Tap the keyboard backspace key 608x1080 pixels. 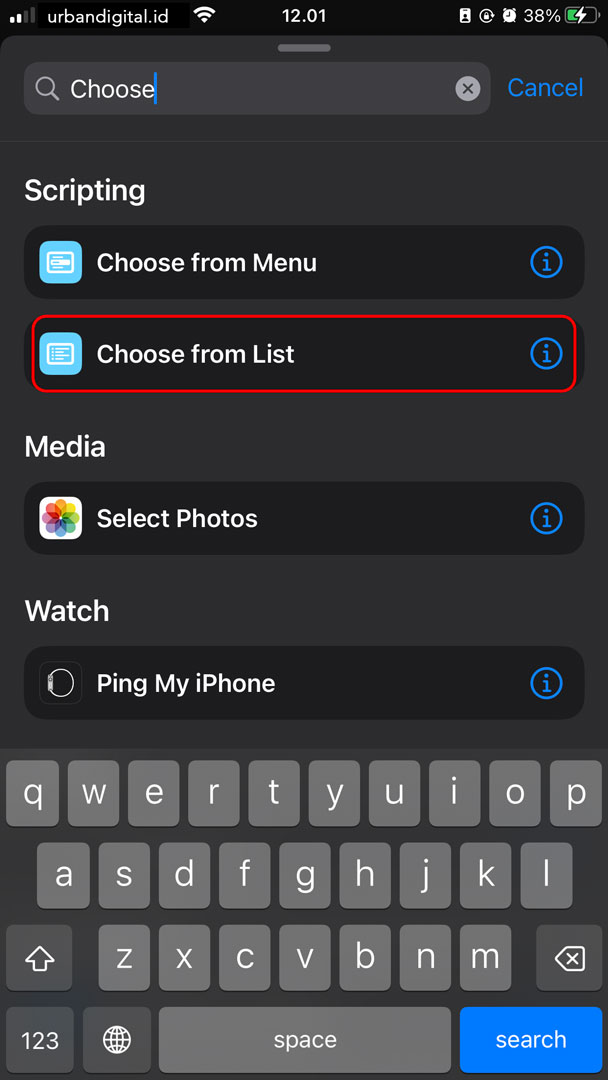pyautogui.click(x=569, y=959)
